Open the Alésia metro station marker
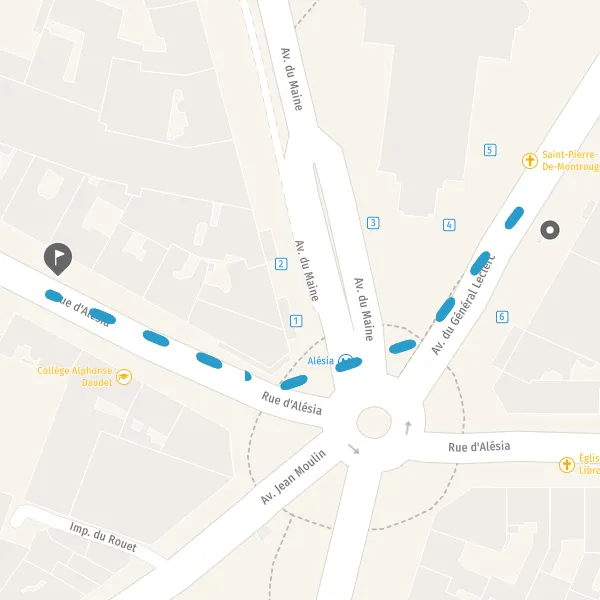600x600 pixels. [x=346, y=360]
